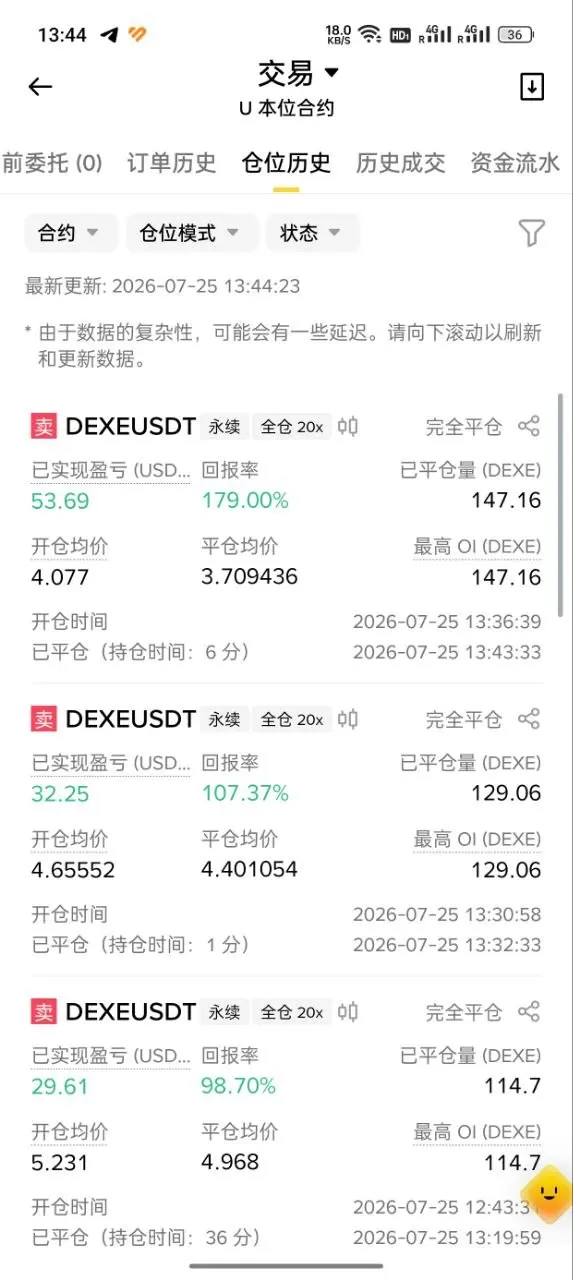Tap the floating yellow assistant button

546,1193
